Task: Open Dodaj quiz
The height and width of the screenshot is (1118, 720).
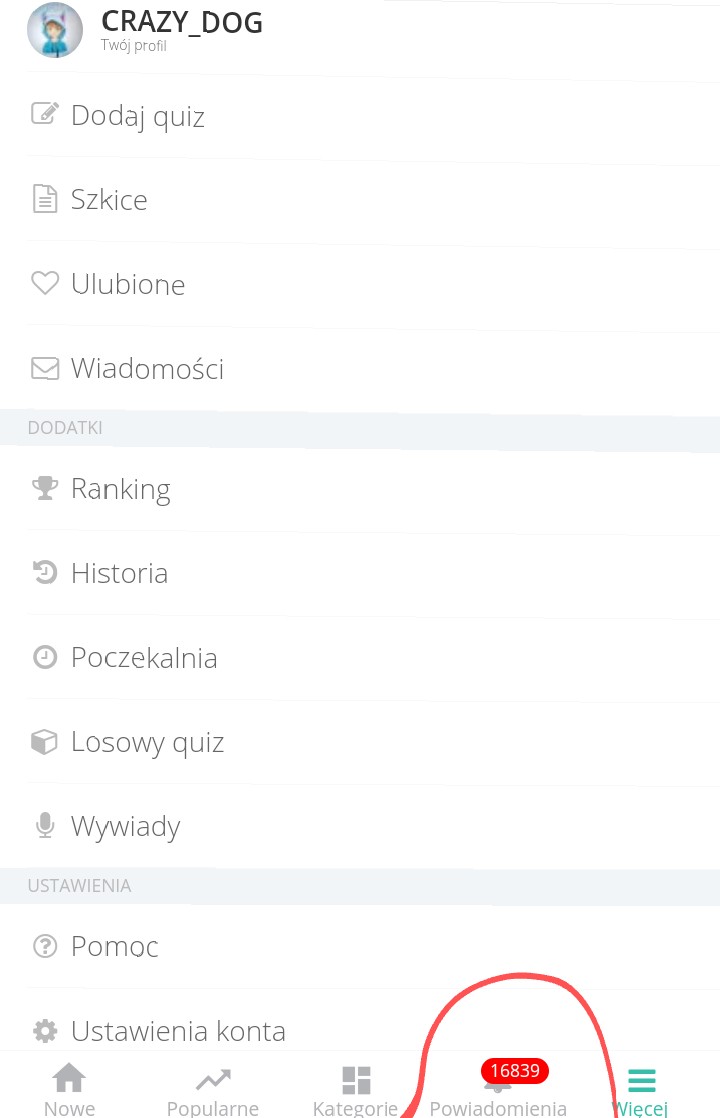Action: point(360,116)
